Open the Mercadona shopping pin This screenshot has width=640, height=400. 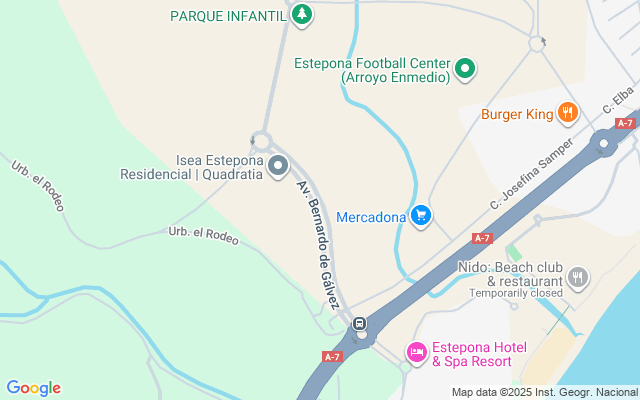tap(421, 215)
